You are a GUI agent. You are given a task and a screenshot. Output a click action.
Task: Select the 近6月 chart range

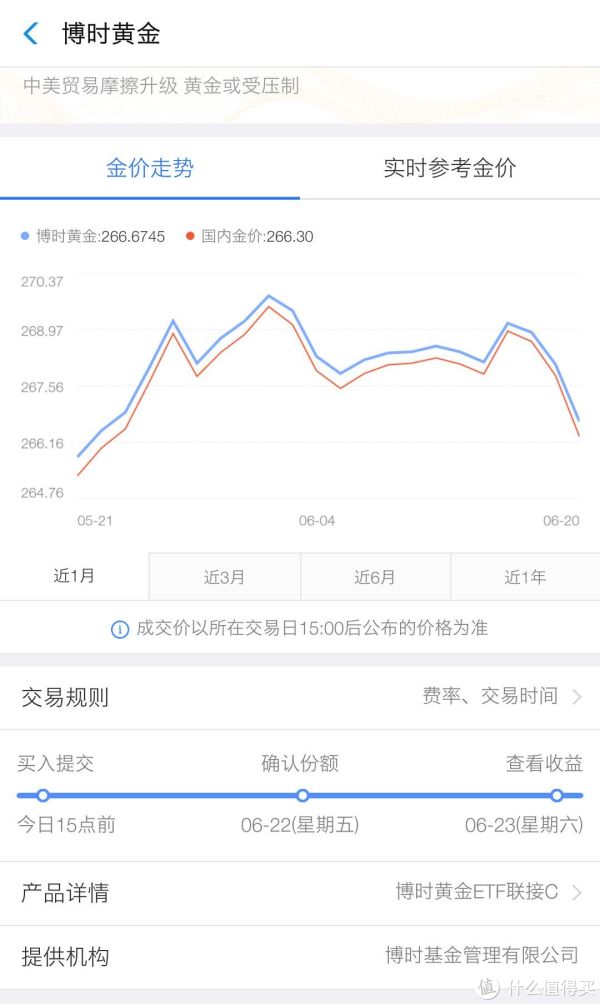(374, 577)
